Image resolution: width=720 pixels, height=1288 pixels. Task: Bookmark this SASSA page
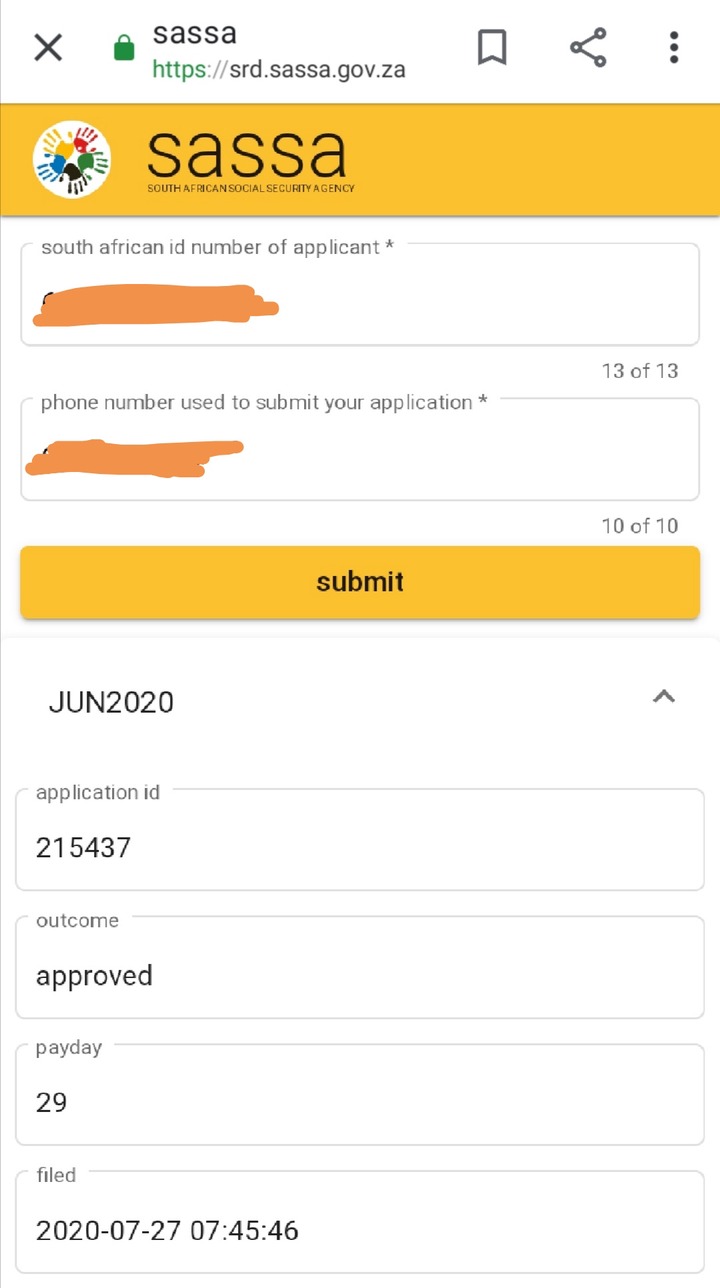click(x=492, y=47)
